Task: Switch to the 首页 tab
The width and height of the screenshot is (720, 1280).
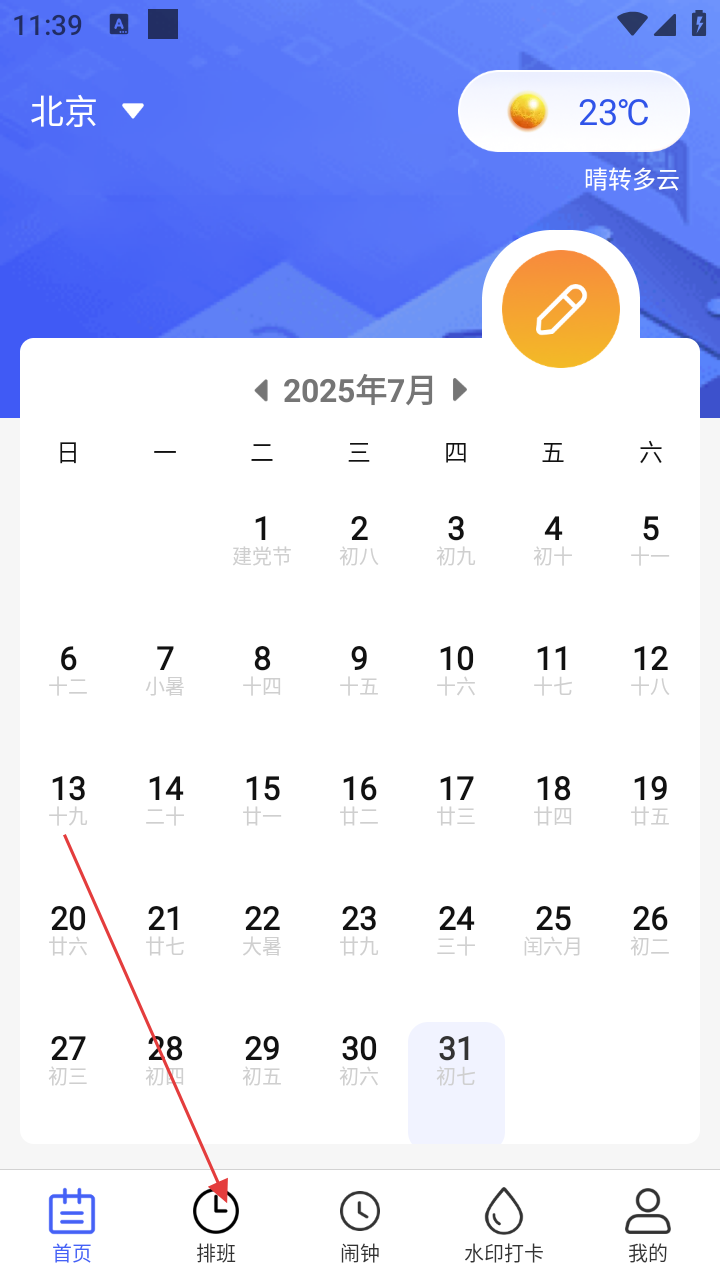Action: pyautogui.click(x=72, y=1225)
